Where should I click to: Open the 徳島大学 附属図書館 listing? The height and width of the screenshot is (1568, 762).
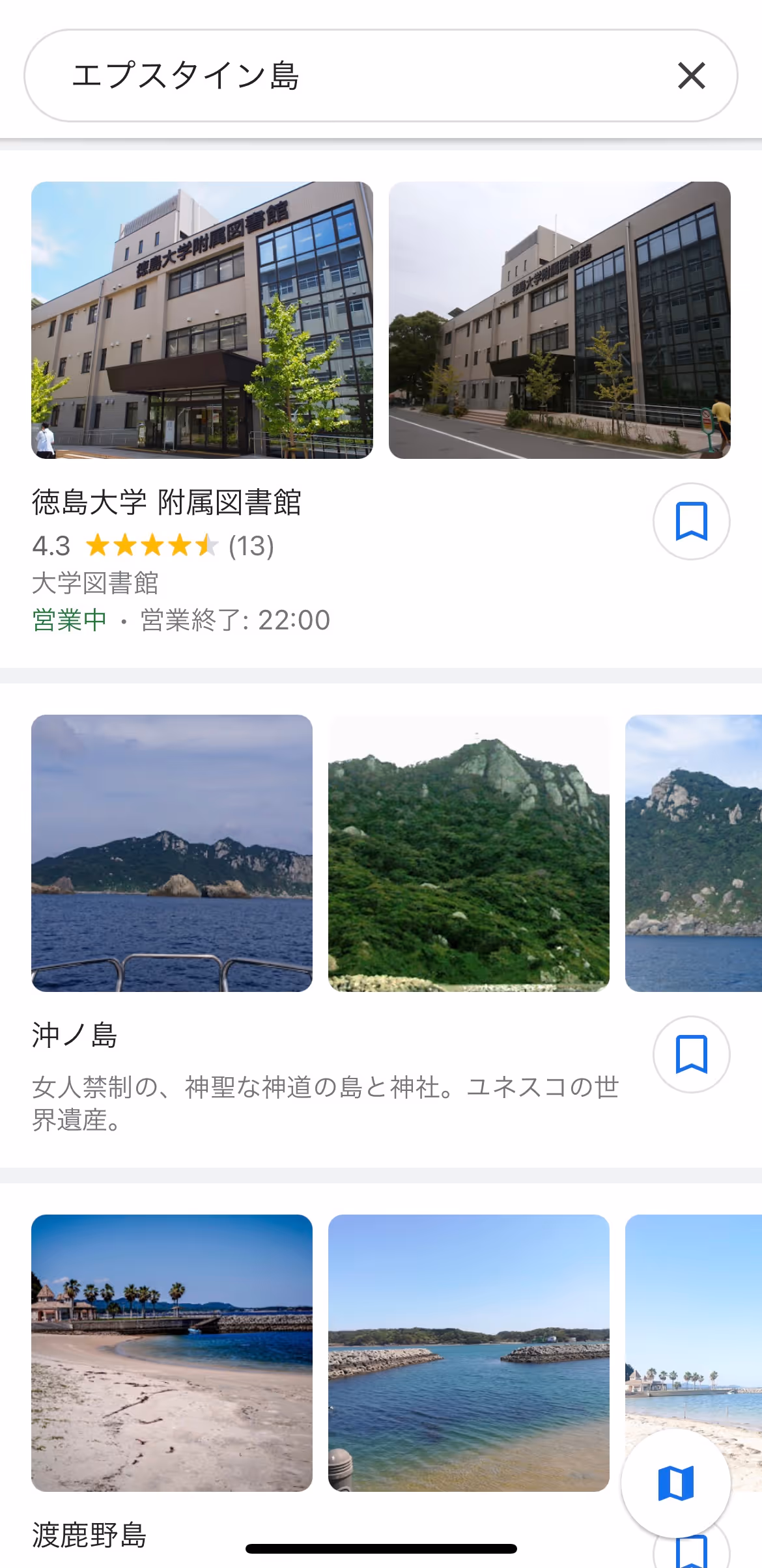point(167,502)
